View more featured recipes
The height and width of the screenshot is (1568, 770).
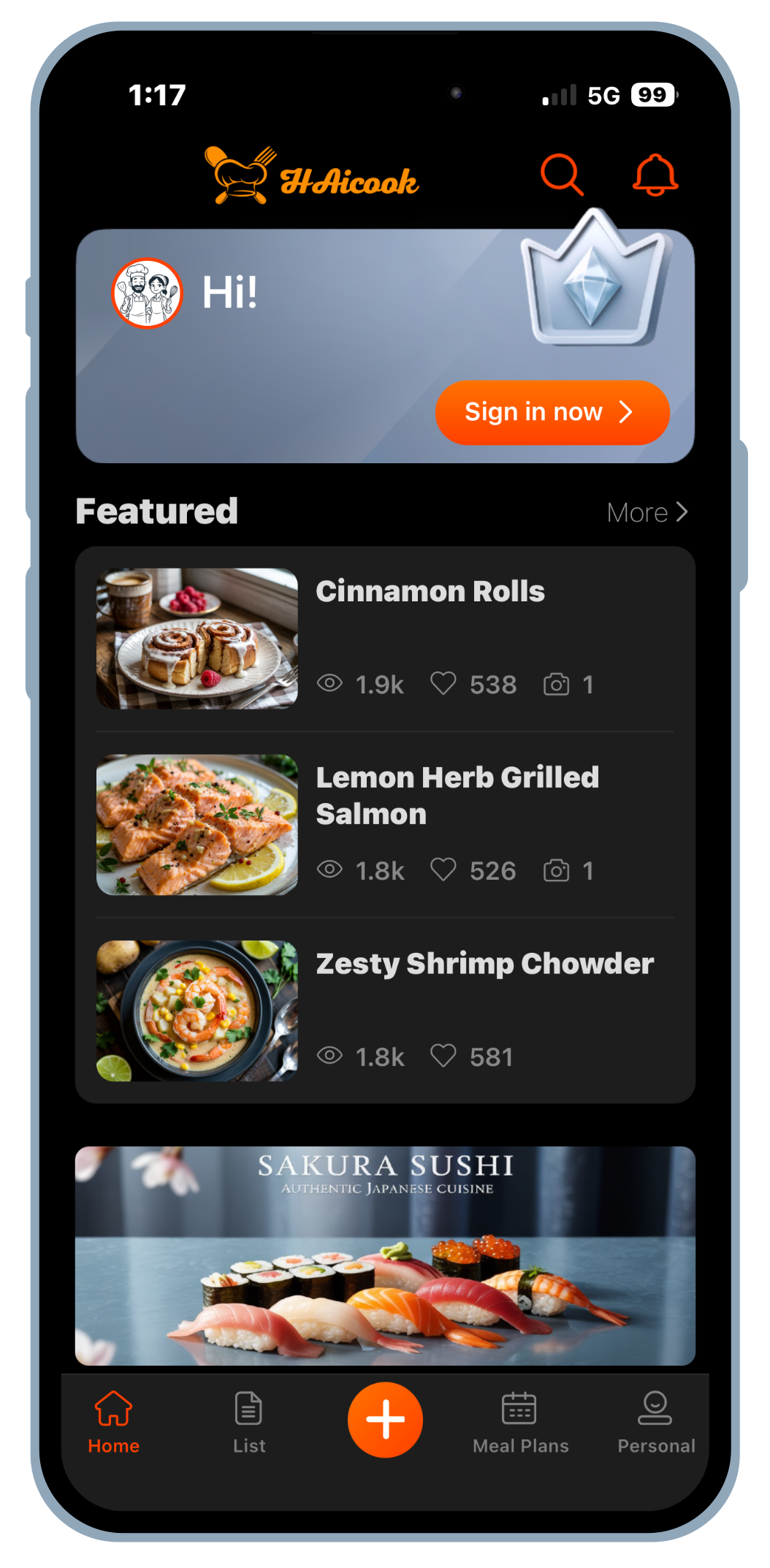click(x=647, y=512)
